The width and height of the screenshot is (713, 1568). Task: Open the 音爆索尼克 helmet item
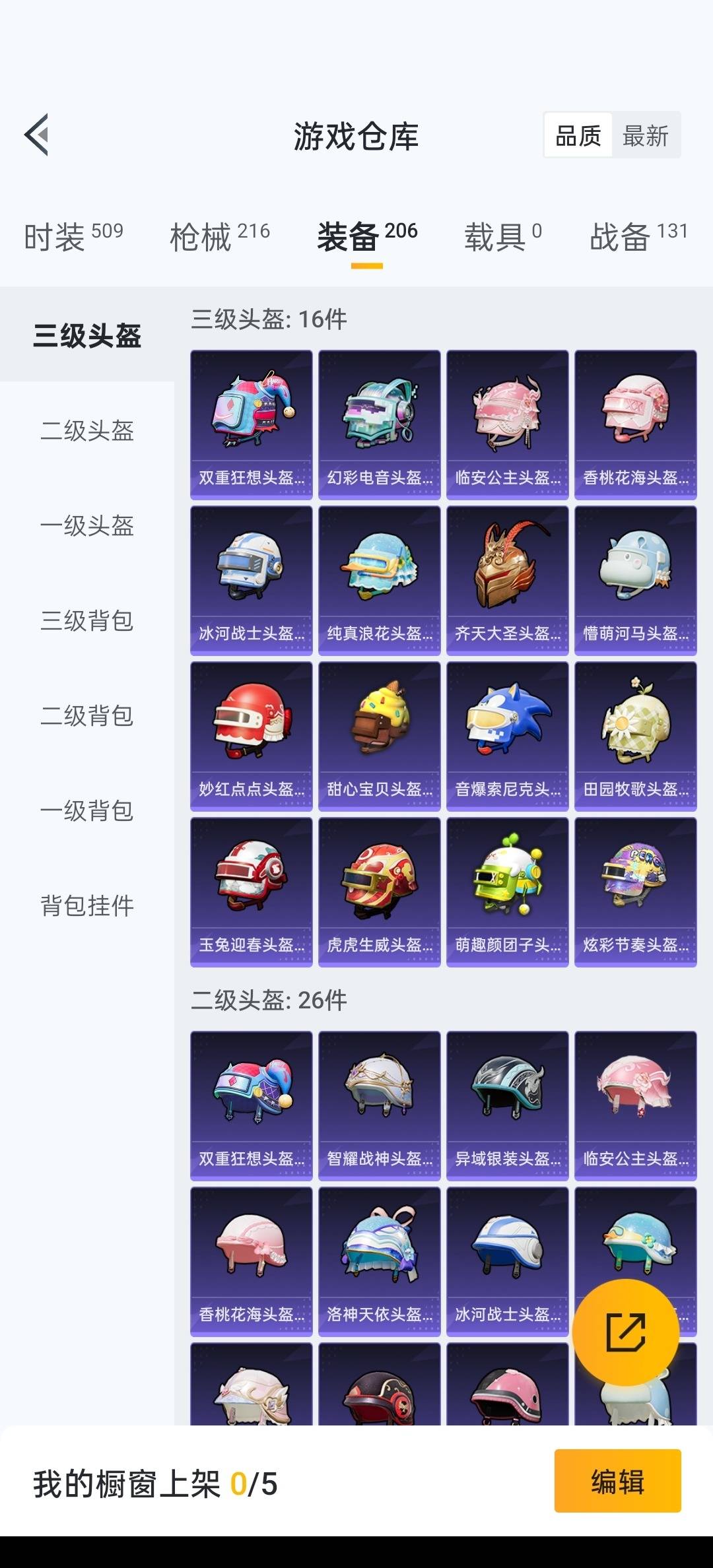507,736
